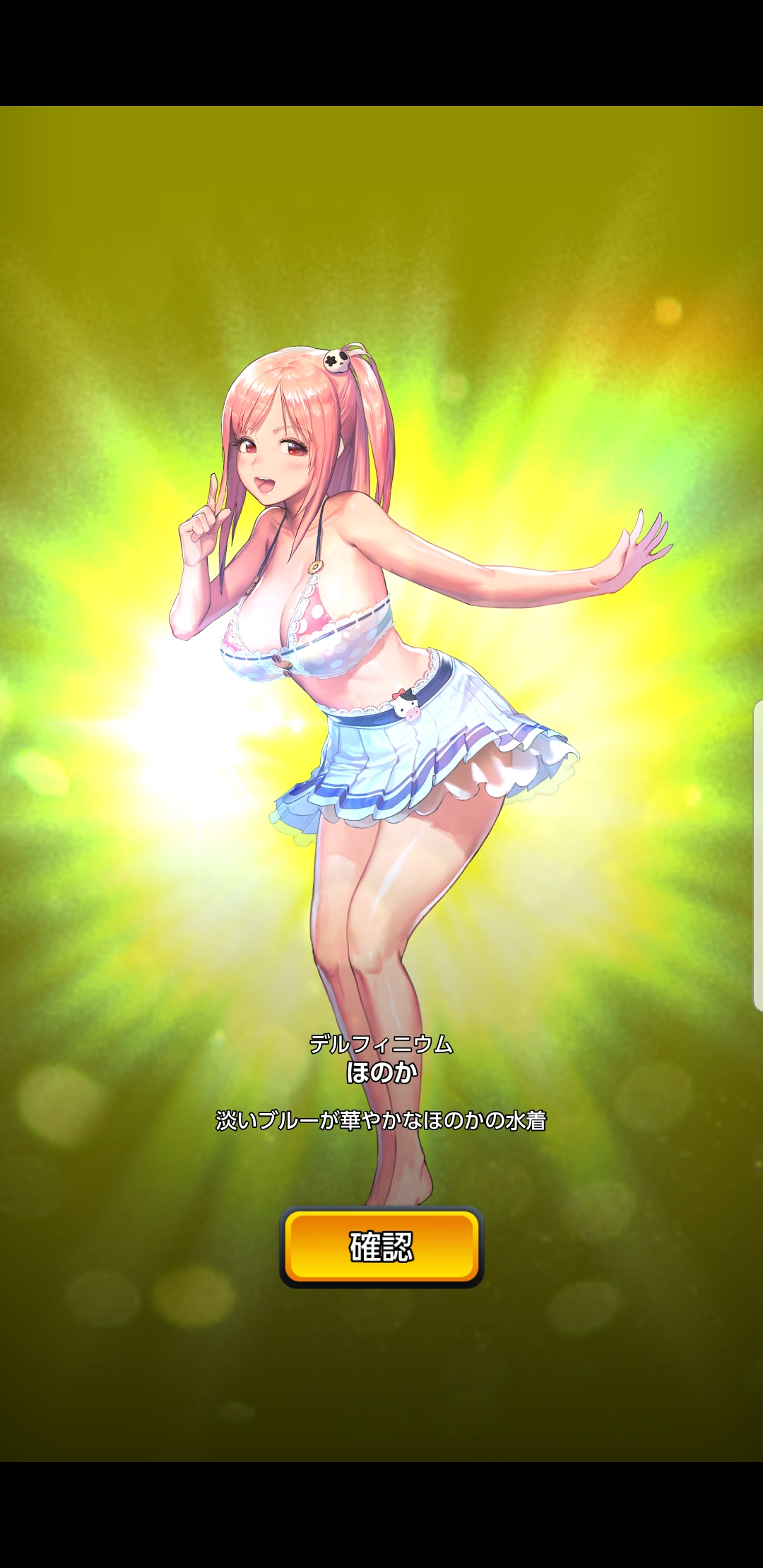The height and width of the screenshot is (1568, 763).
Task: Tap the 確認 confirm button
Action: point(381,1247)
